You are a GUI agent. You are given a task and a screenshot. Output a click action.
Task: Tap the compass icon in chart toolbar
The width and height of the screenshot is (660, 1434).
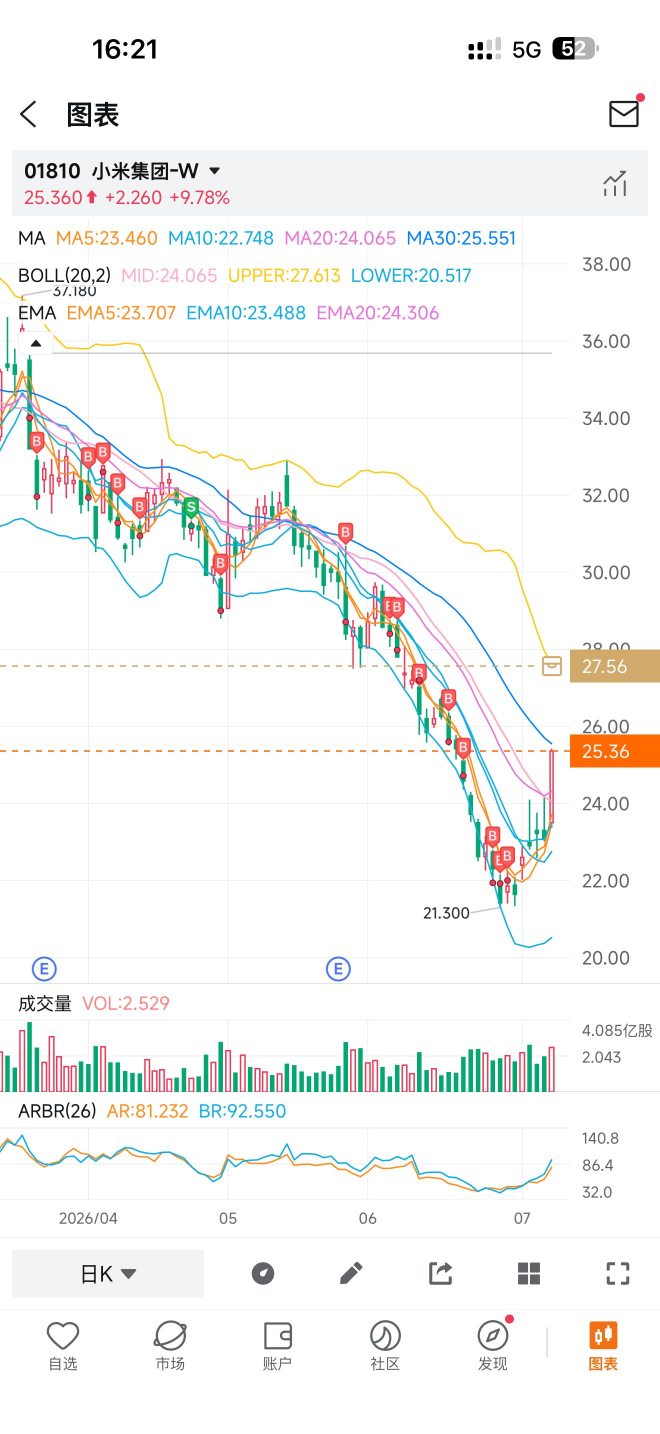263,1273
